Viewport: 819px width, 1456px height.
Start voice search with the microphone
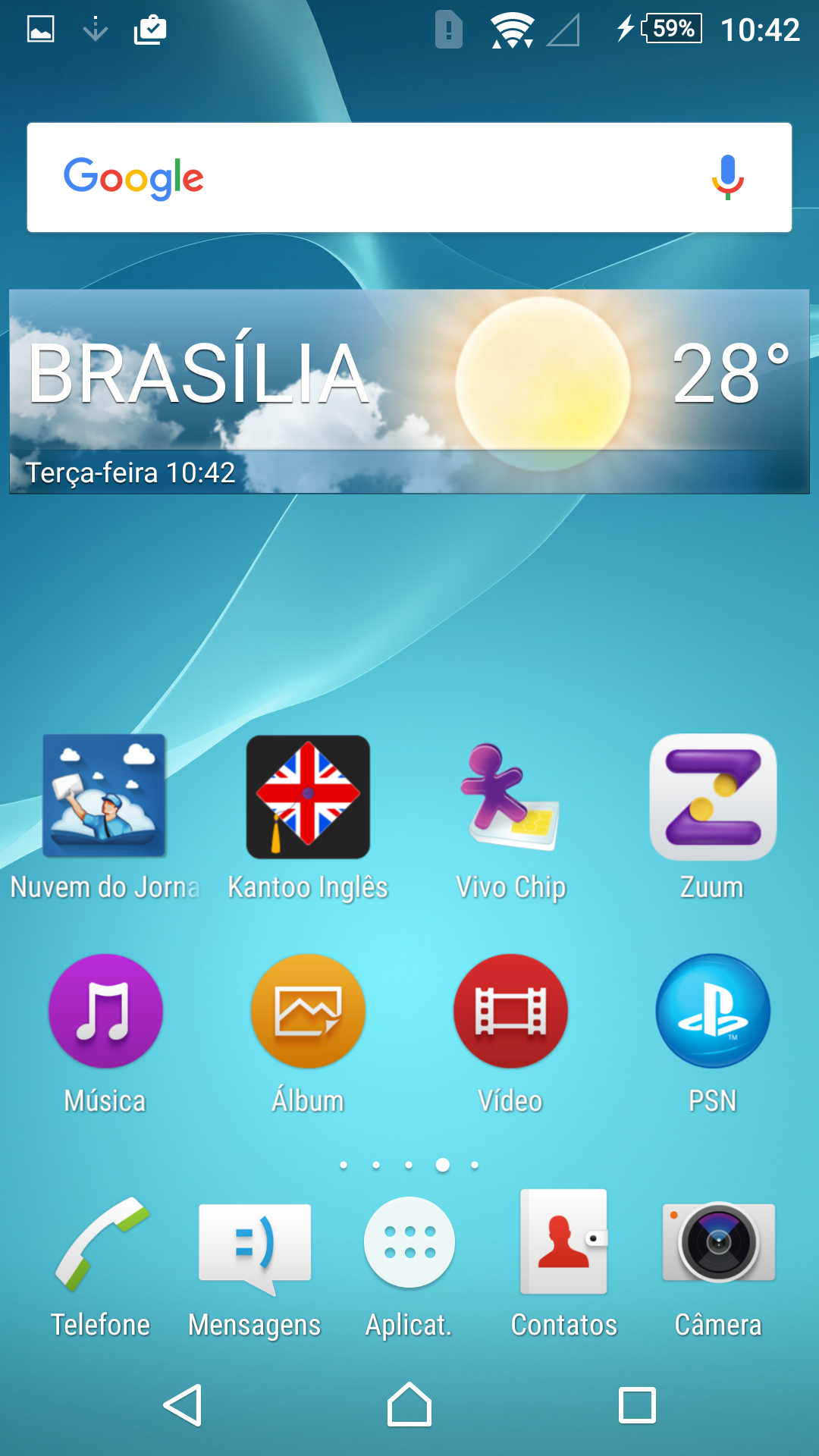tap(727, 177)
